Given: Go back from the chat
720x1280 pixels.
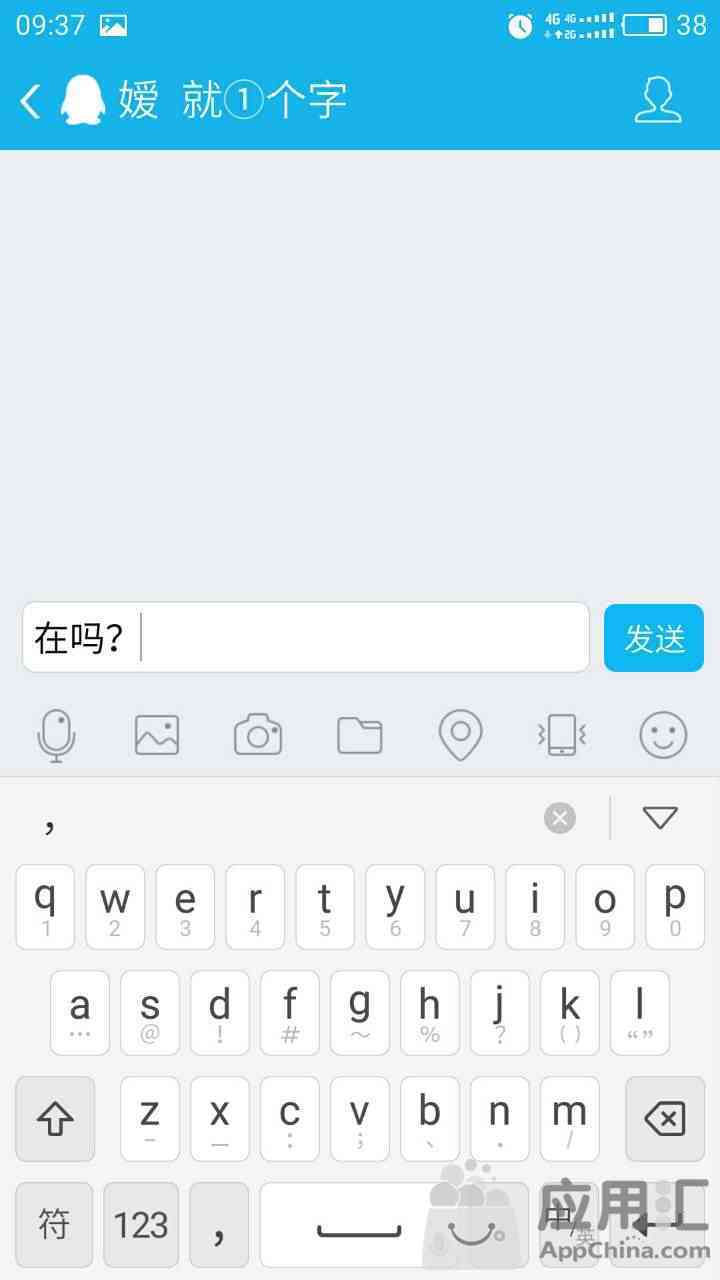Looking at the screenshot, I should [x=31, y=100].
